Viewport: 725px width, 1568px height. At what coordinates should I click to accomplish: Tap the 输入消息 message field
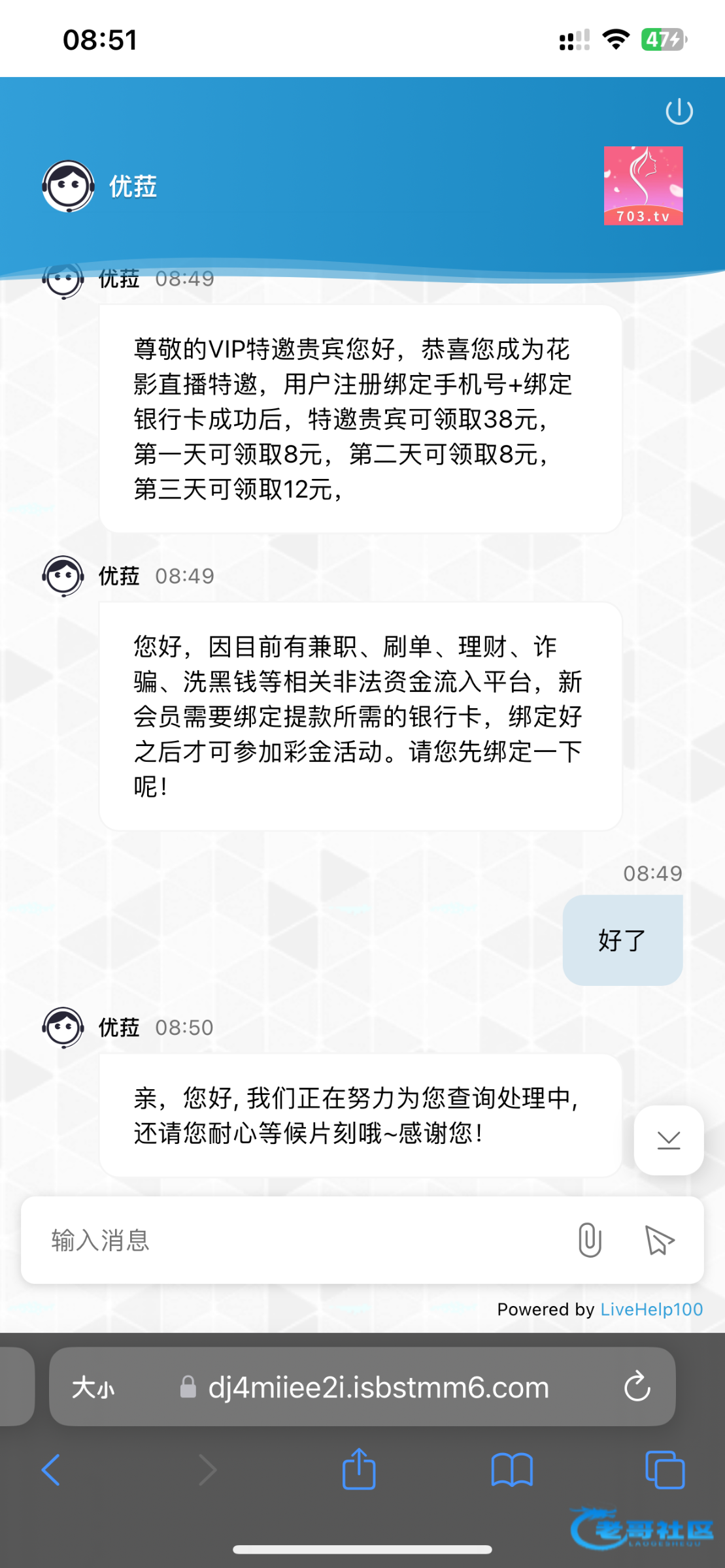coord(294,1240)
